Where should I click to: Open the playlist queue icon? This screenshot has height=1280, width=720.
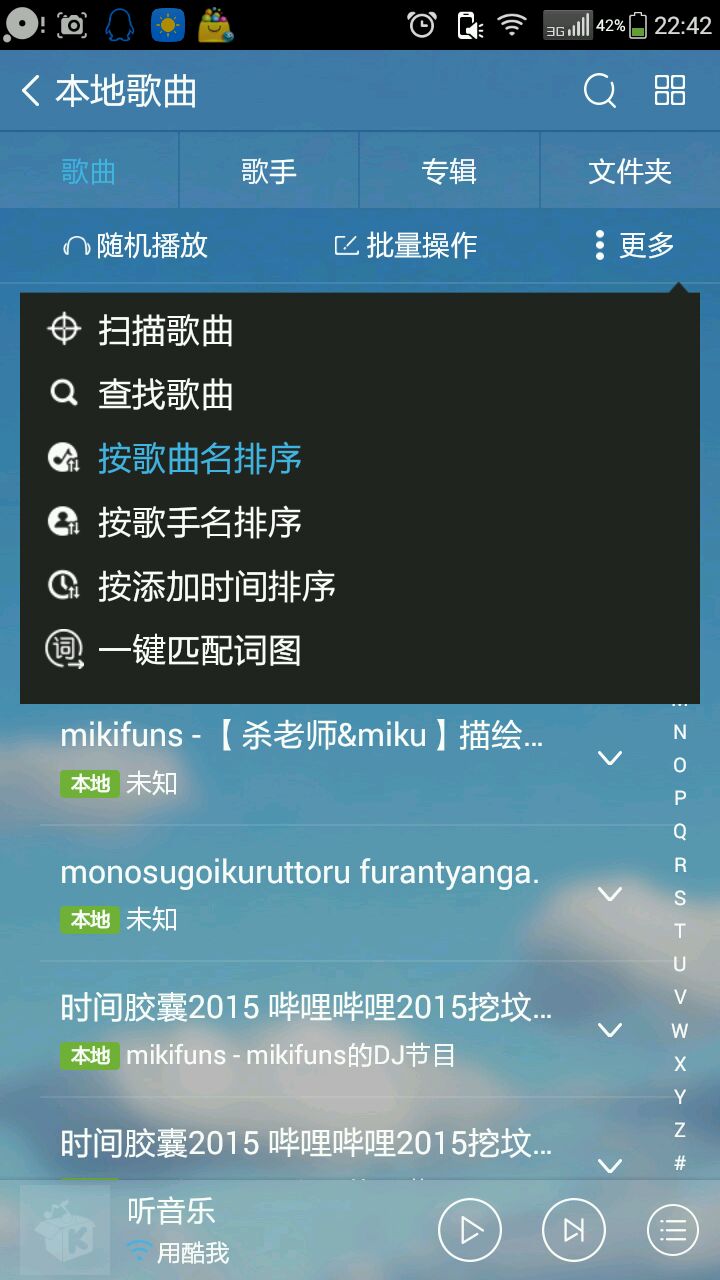673,1230
